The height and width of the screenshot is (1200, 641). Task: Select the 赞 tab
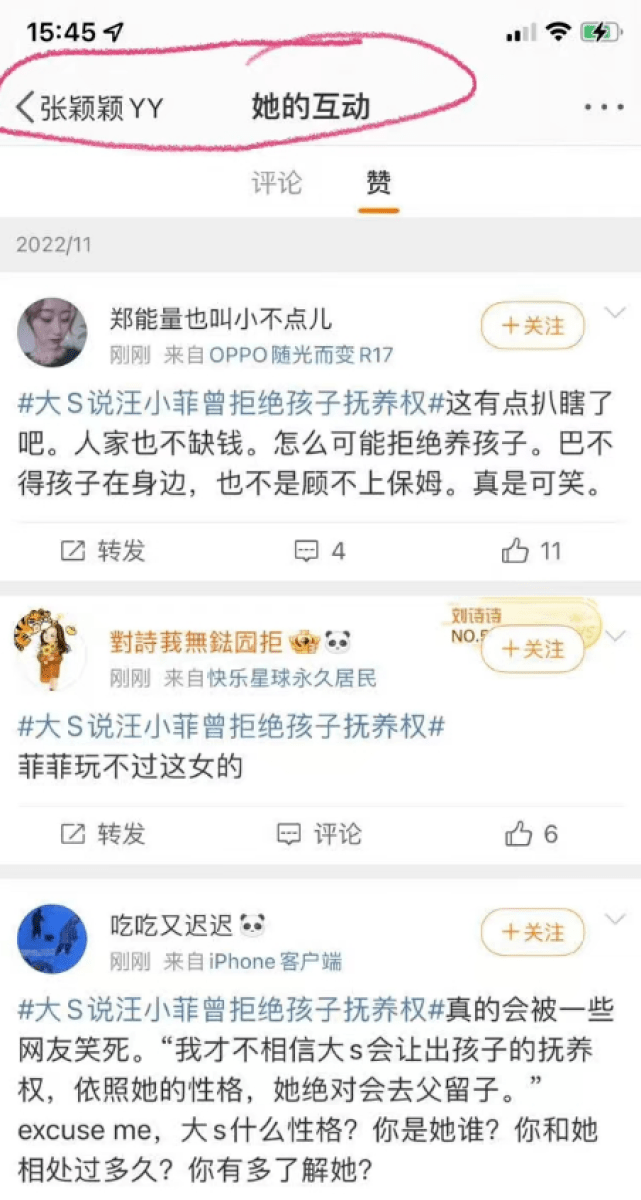tap(378, 183)
